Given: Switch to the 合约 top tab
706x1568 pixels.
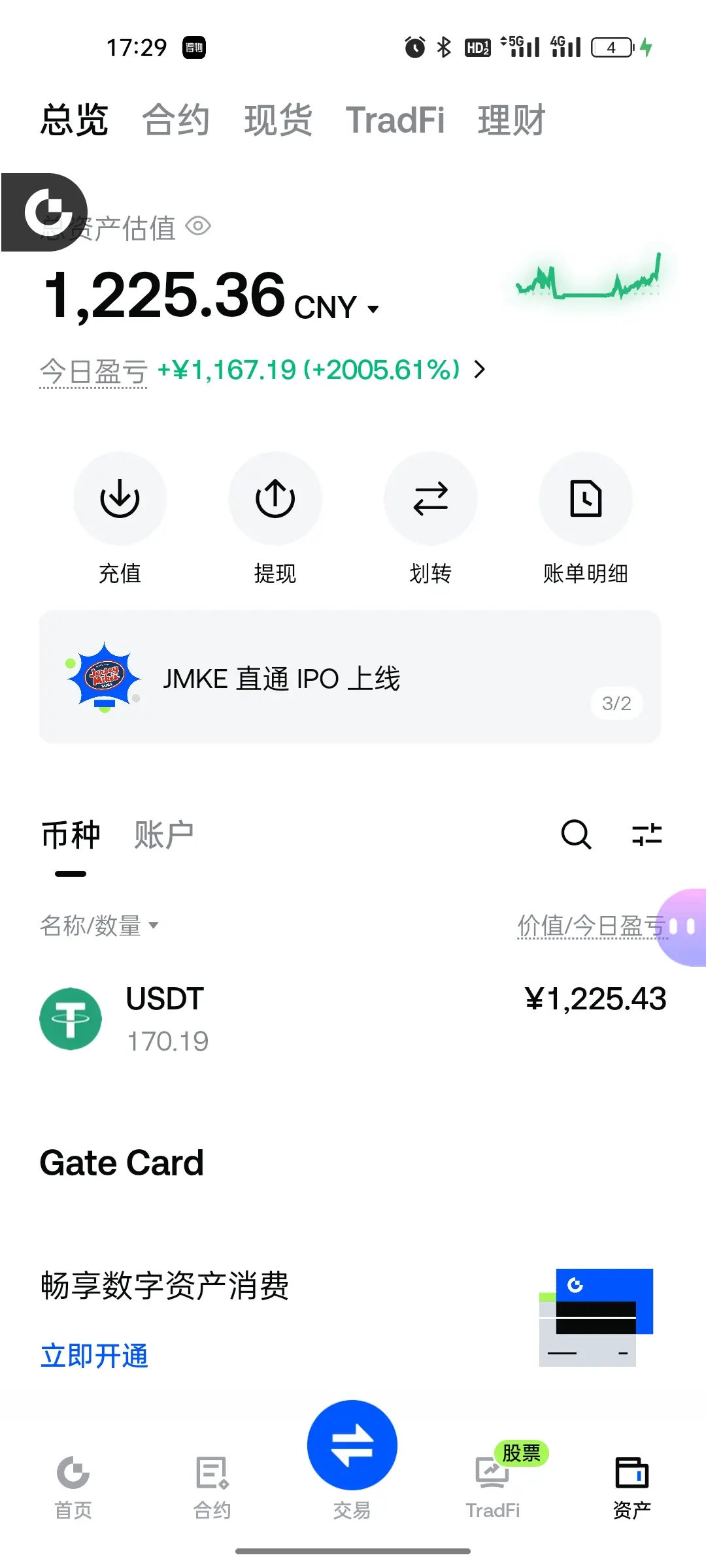Looking at the screenshot, I should click(176, 120).
